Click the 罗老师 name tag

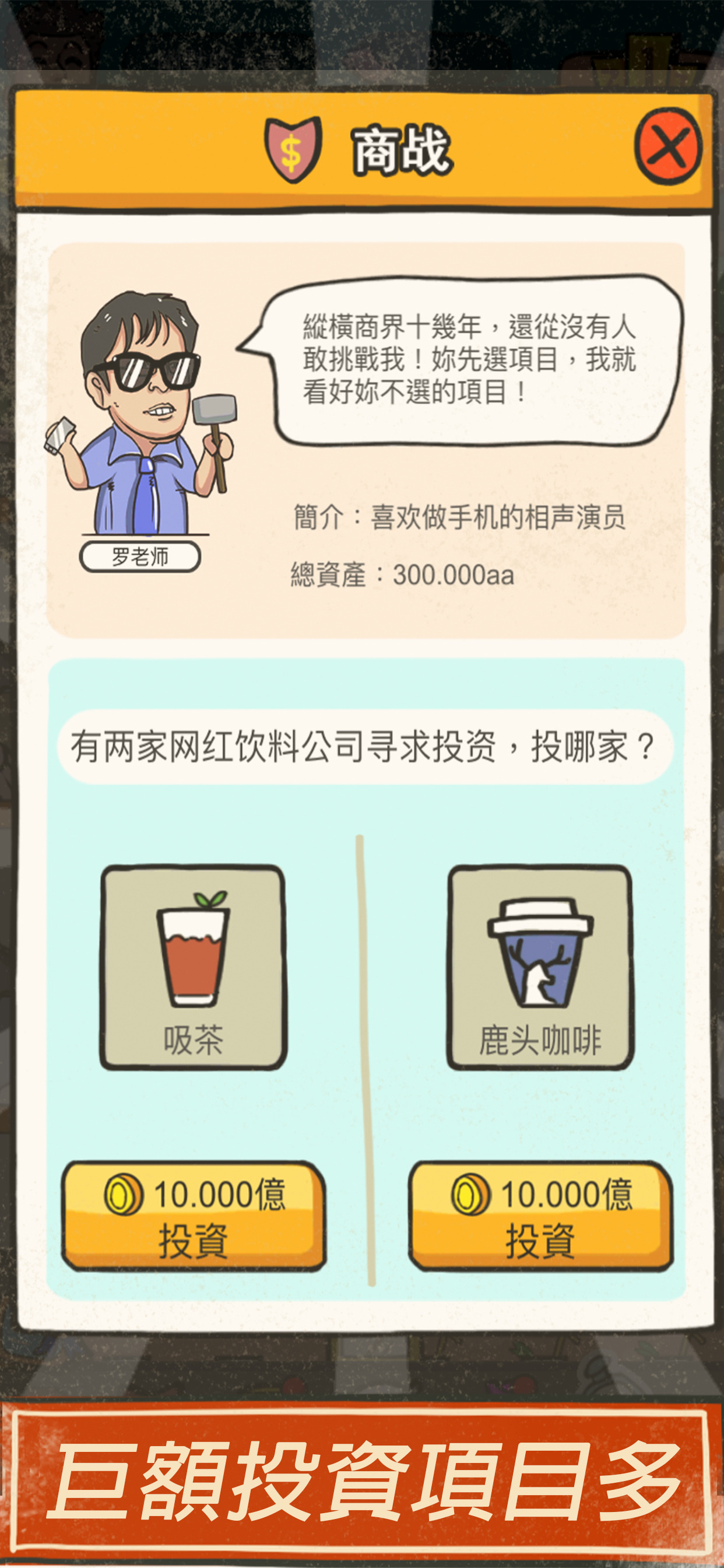pyautogui.click(x=140, y=555)
